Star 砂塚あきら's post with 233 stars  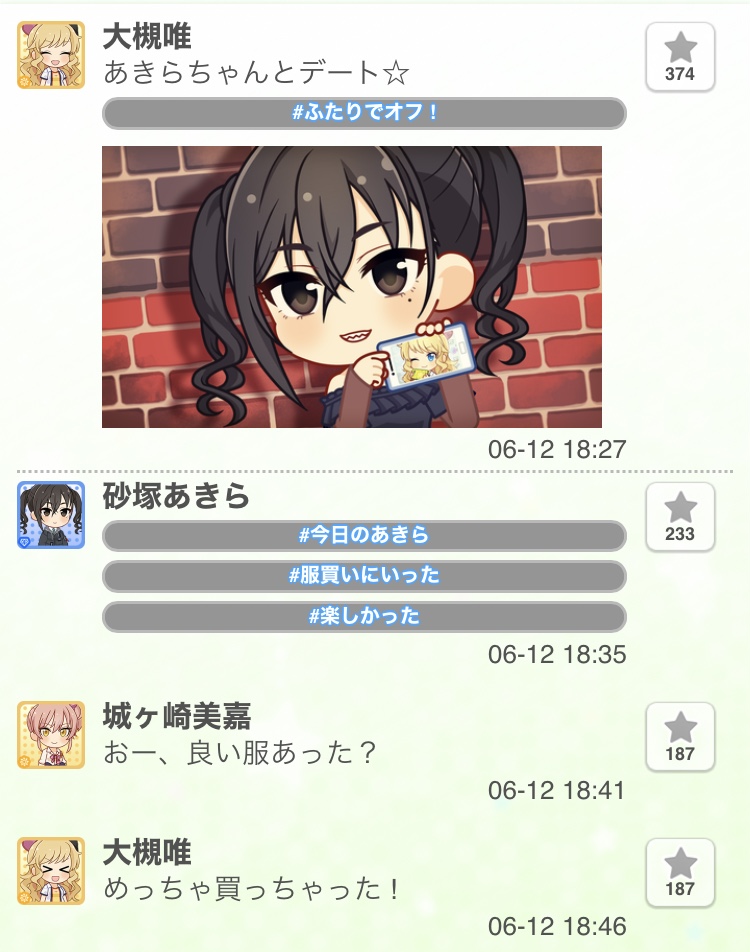(680, 517)
